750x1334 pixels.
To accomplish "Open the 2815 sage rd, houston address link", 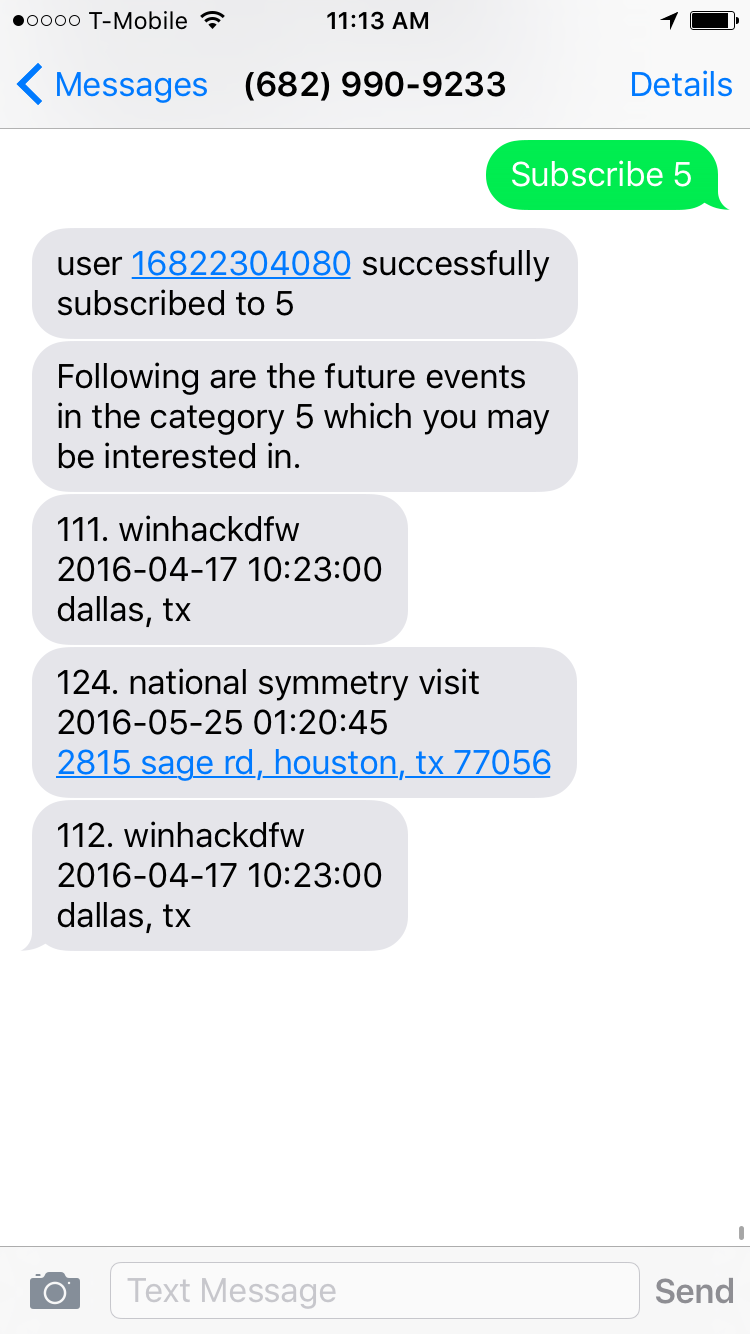I will click(304, 763).
